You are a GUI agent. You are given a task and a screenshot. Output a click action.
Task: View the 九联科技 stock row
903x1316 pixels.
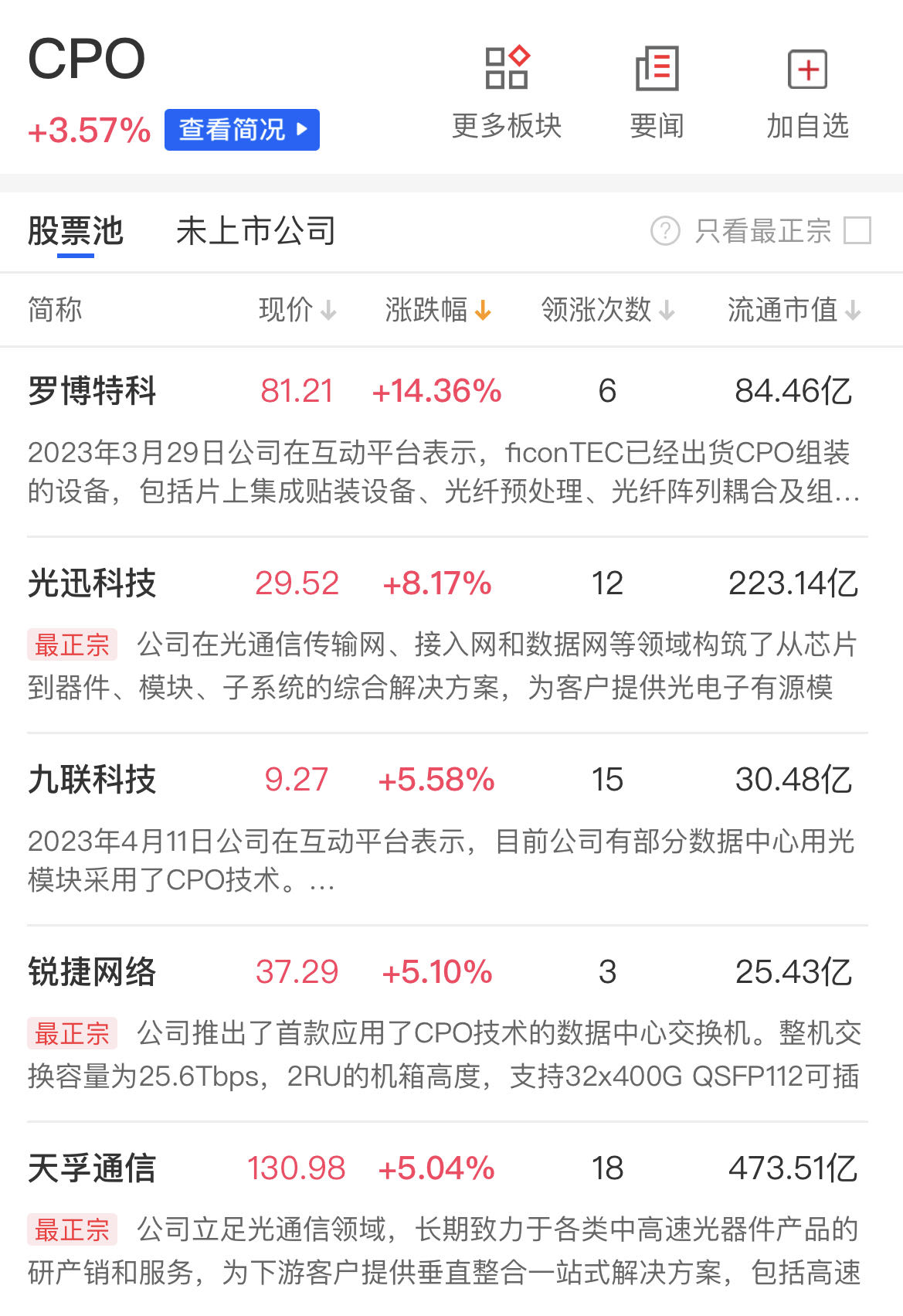[x=92, y=780]
